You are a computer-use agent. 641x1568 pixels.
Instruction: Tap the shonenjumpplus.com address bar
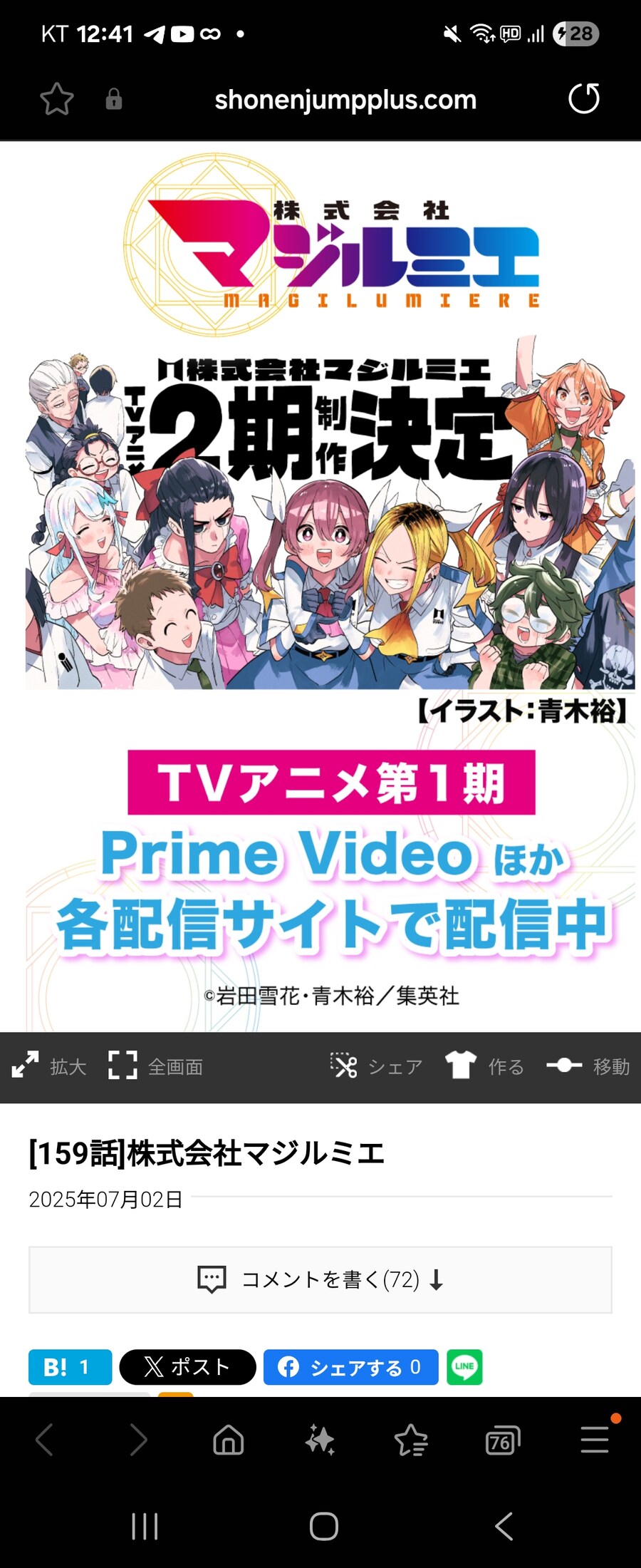(x=345, y=100)
